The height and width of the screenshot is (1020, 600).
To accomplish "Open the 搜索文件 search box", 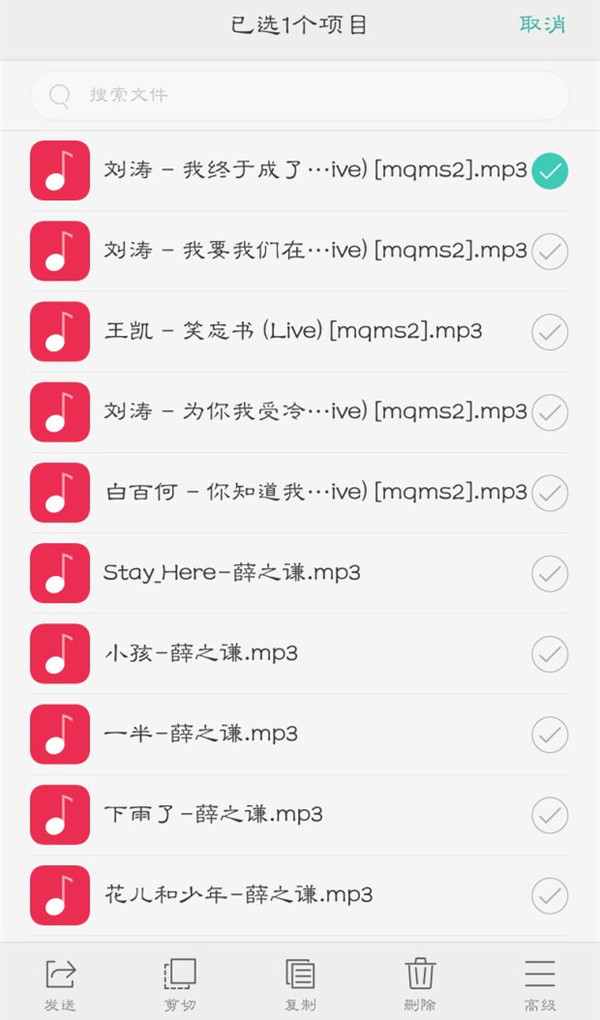I will [x=299, y=95].
